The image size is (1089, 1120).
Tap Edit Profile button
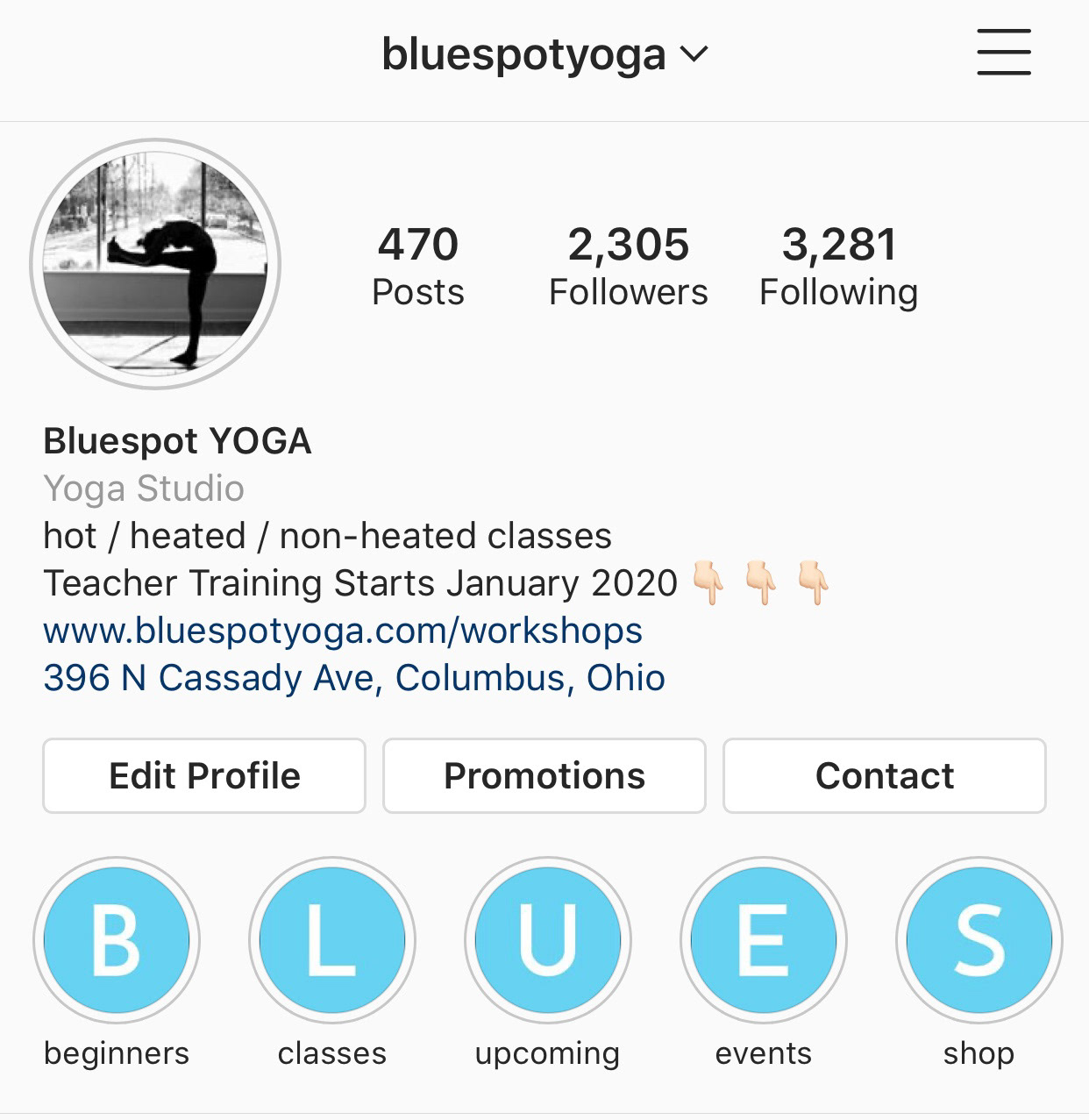(x=204, y=775)
